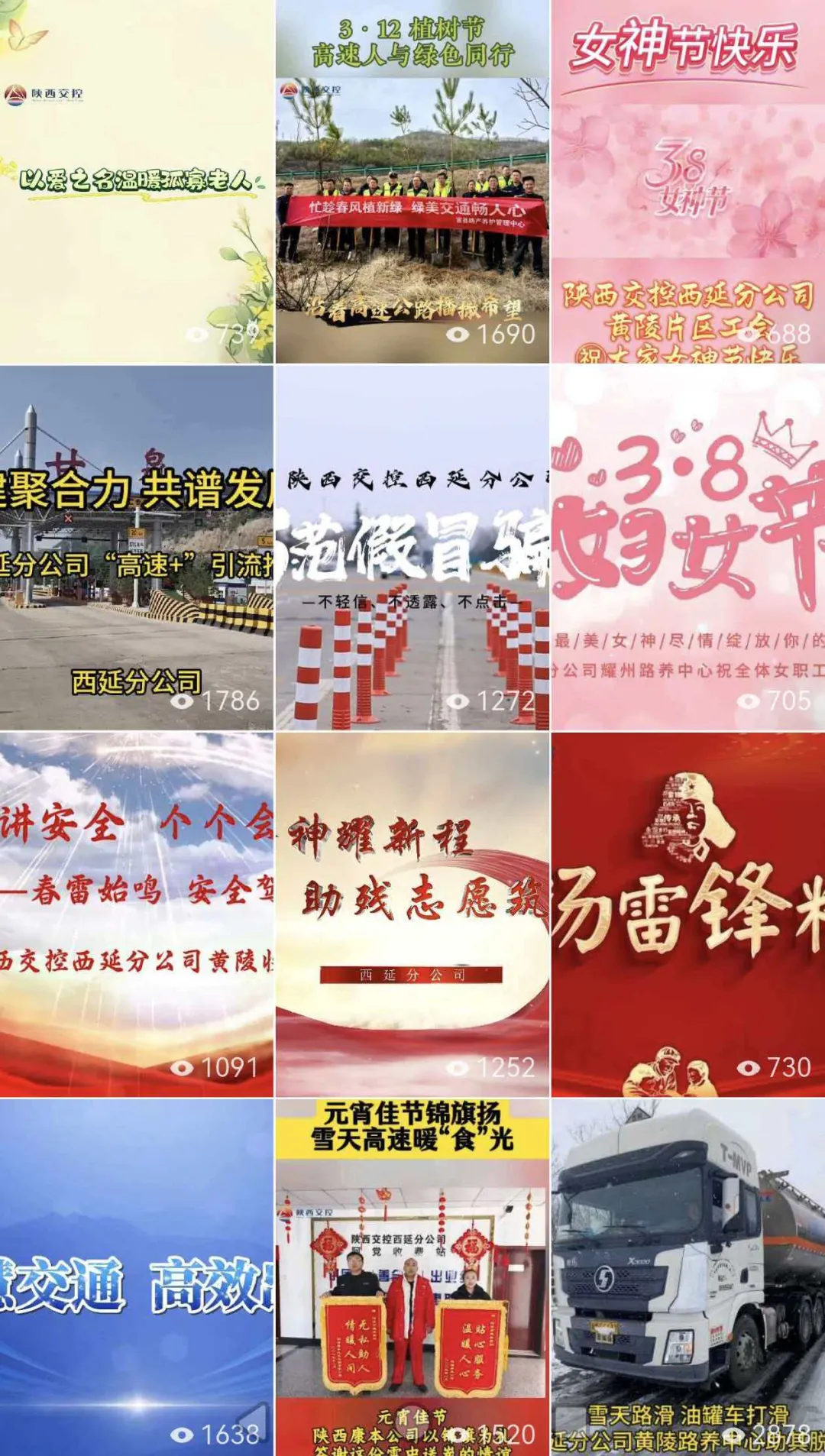This screenshot has width=825, height=1456.
Task: Play the 雪天路滑 油罐车打滑 video
Action: tap(687, 1277)
